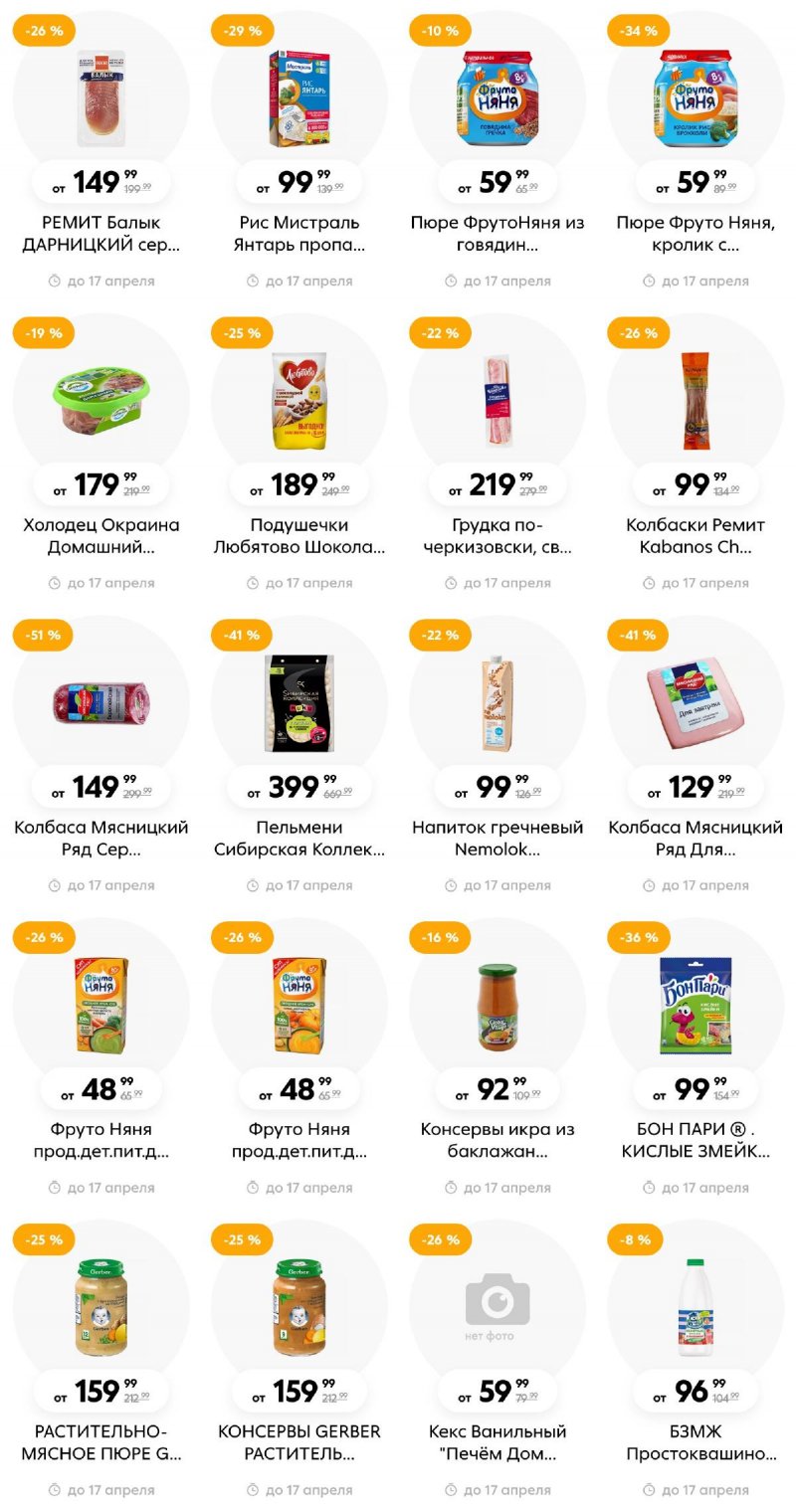View Пельмени Сибирская Коллекция offer

(298, 704)
